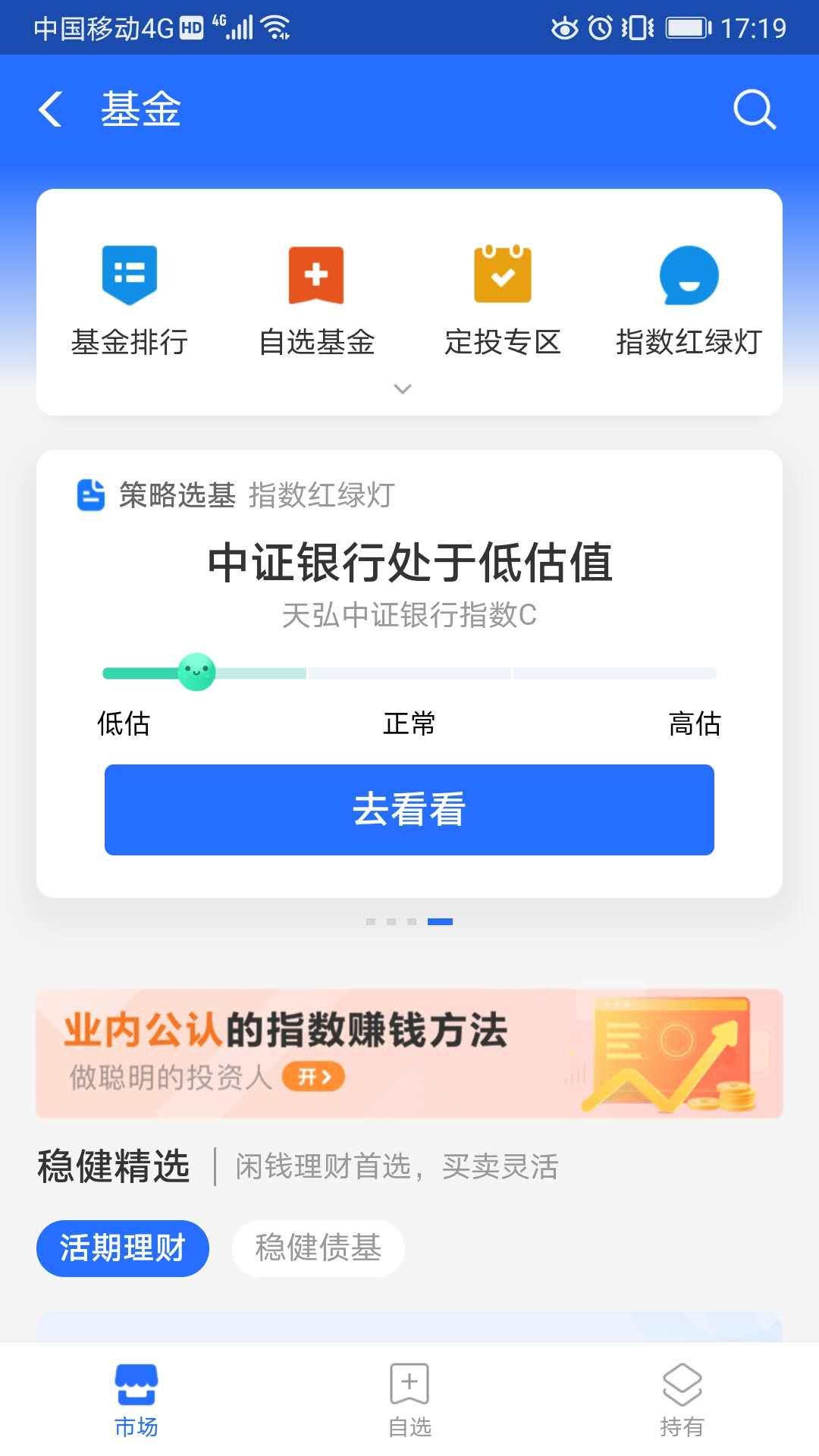819x1456 pixels.
Task: Click the 策略选基 document icon
Action: point(90,497)
